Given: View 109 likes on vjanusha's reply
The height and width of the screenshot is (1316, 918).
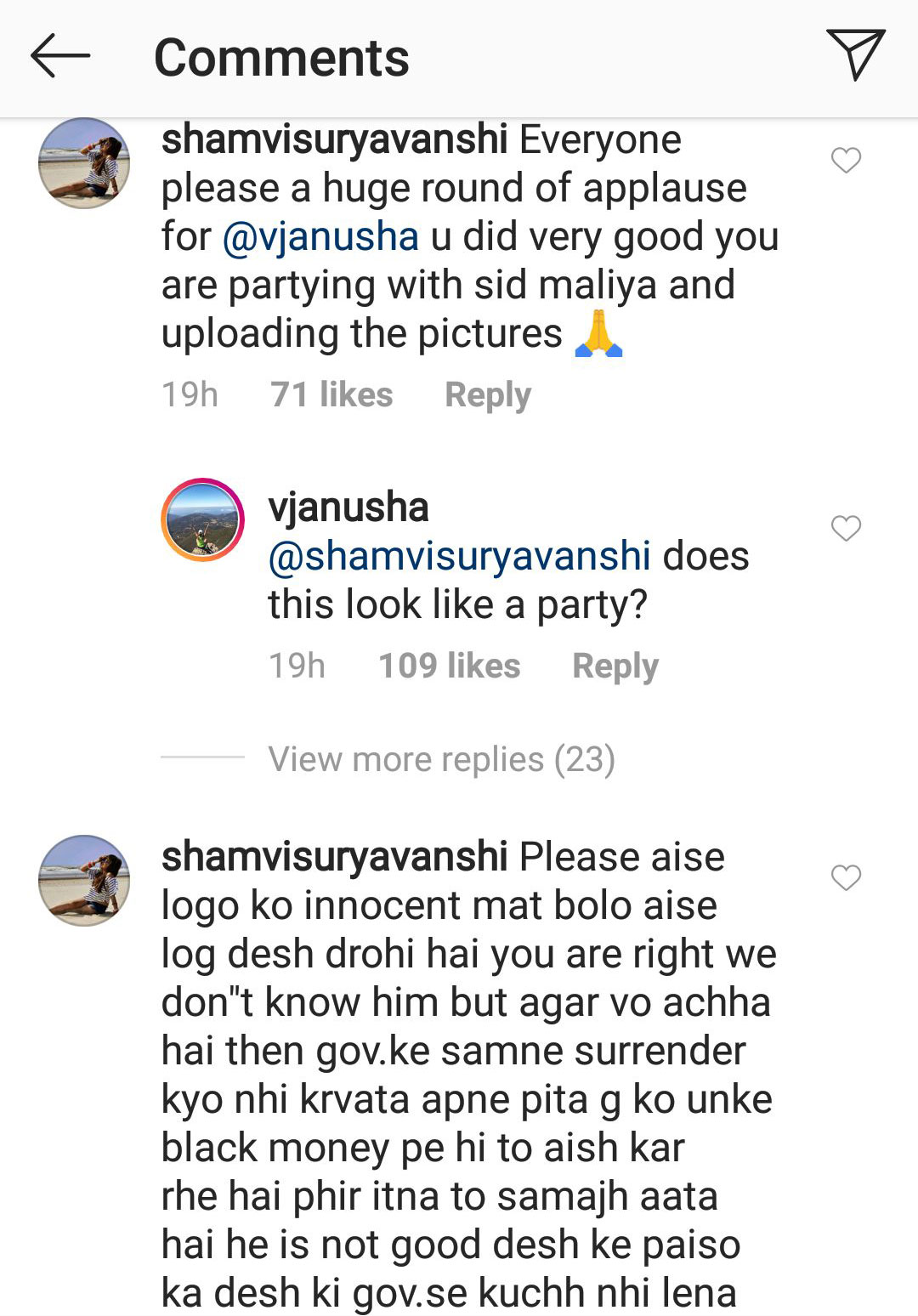Looking at the screenshot, I should [x=449, y=667].
